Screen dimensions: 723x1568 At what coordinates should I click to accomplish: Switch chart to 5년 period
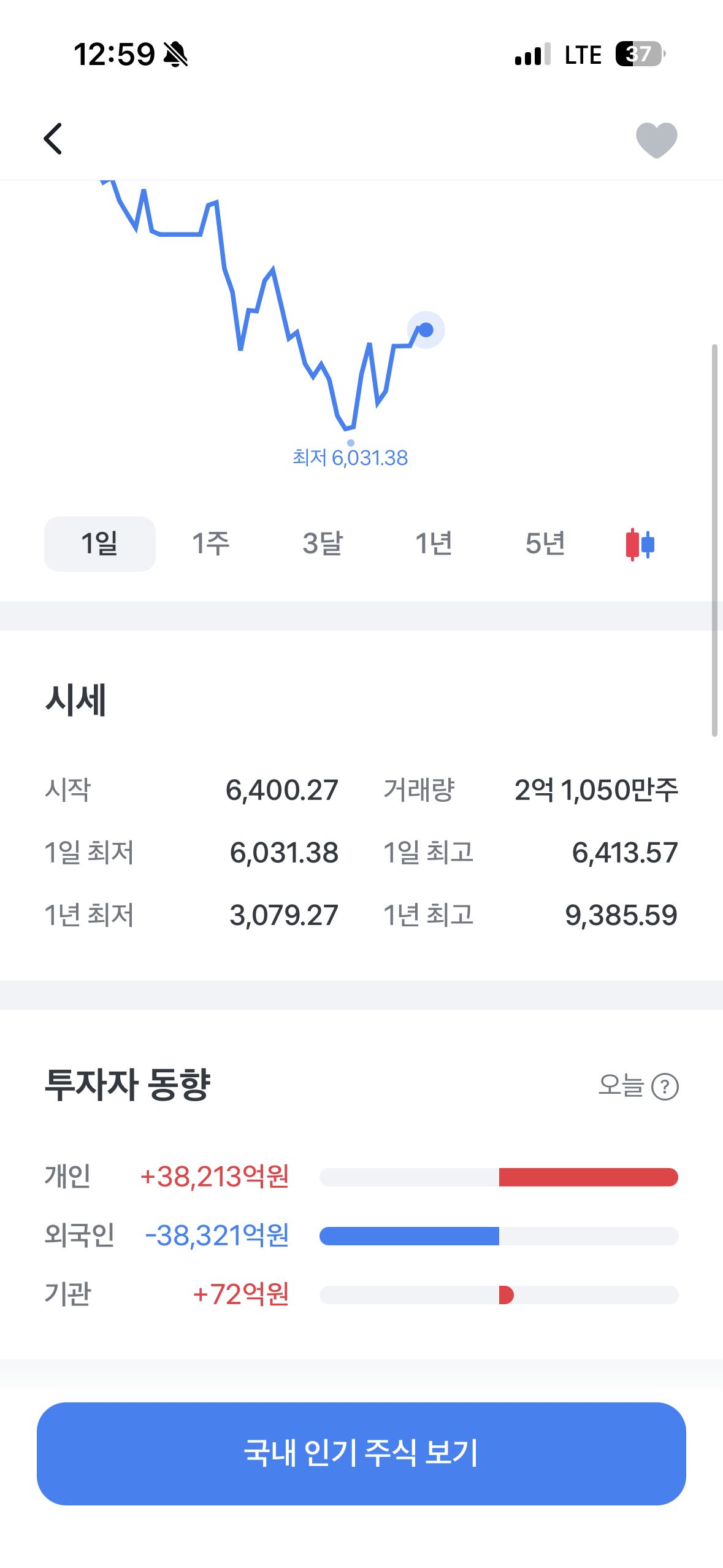pos(545,544)
